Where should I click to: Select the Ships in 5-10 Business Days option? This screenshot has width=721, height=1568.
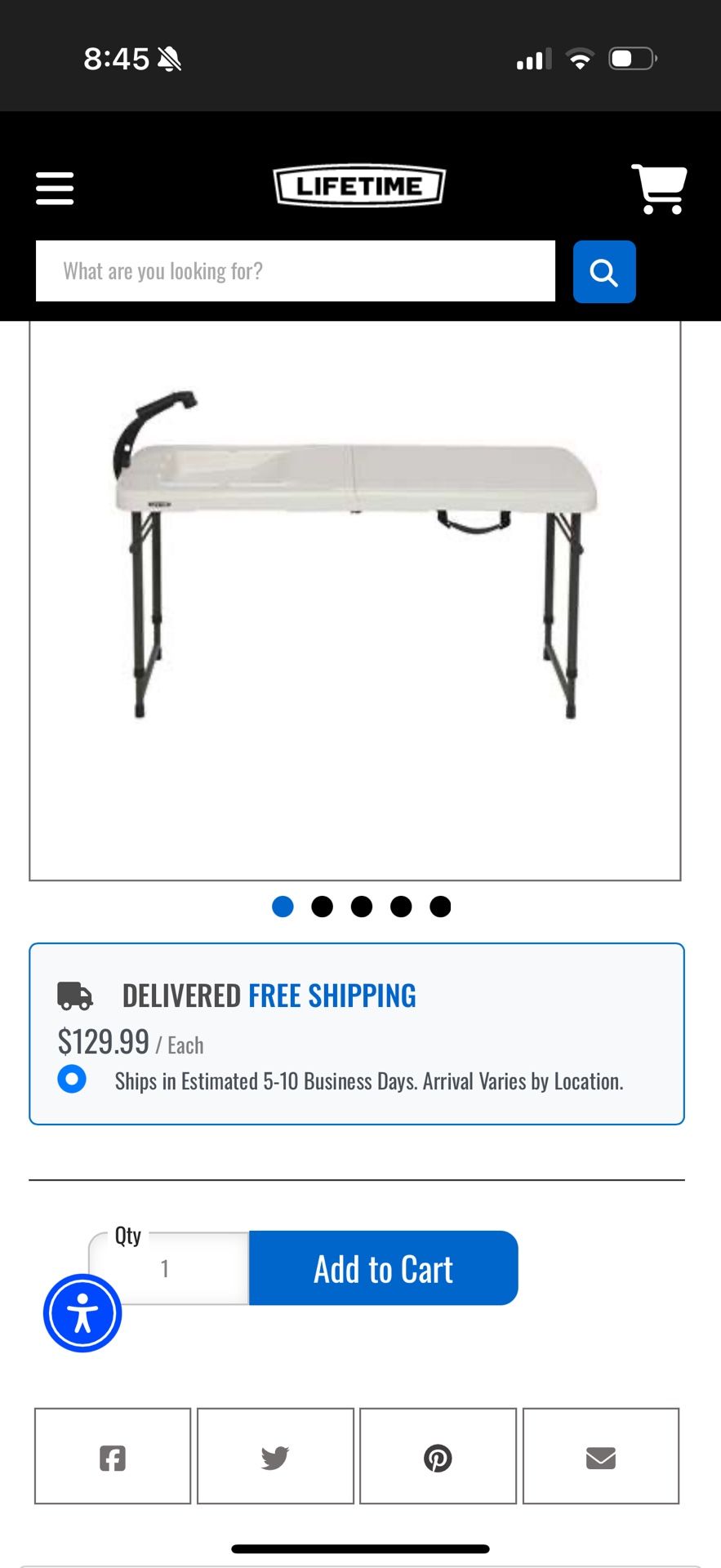(72, 1079)
